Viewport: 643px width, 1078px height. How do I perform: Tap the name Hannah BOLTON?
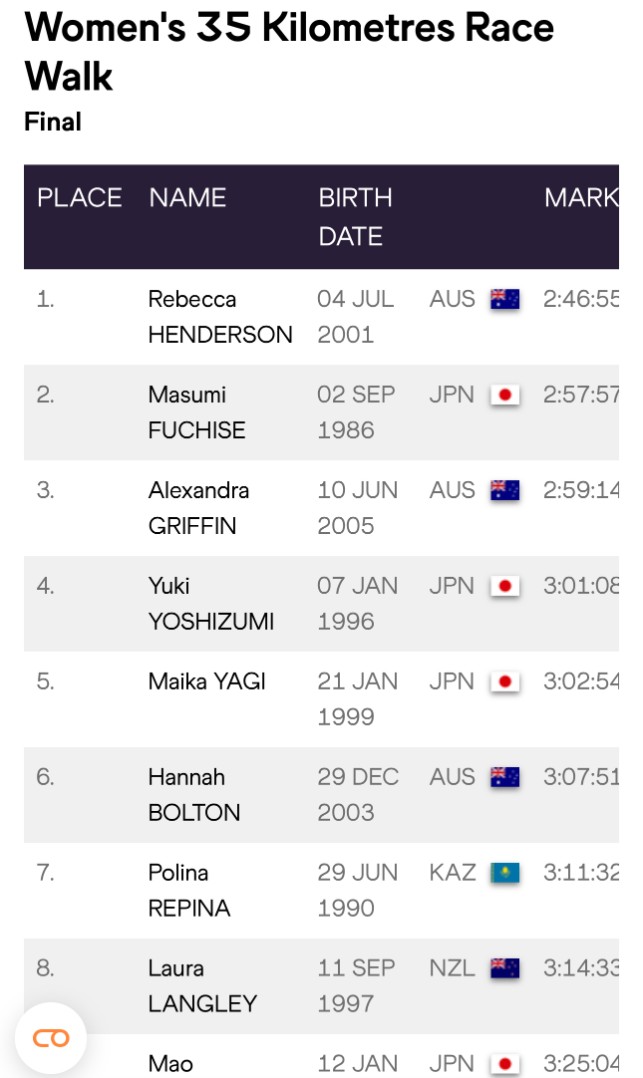pyautogui.click(x=194, y=795)
